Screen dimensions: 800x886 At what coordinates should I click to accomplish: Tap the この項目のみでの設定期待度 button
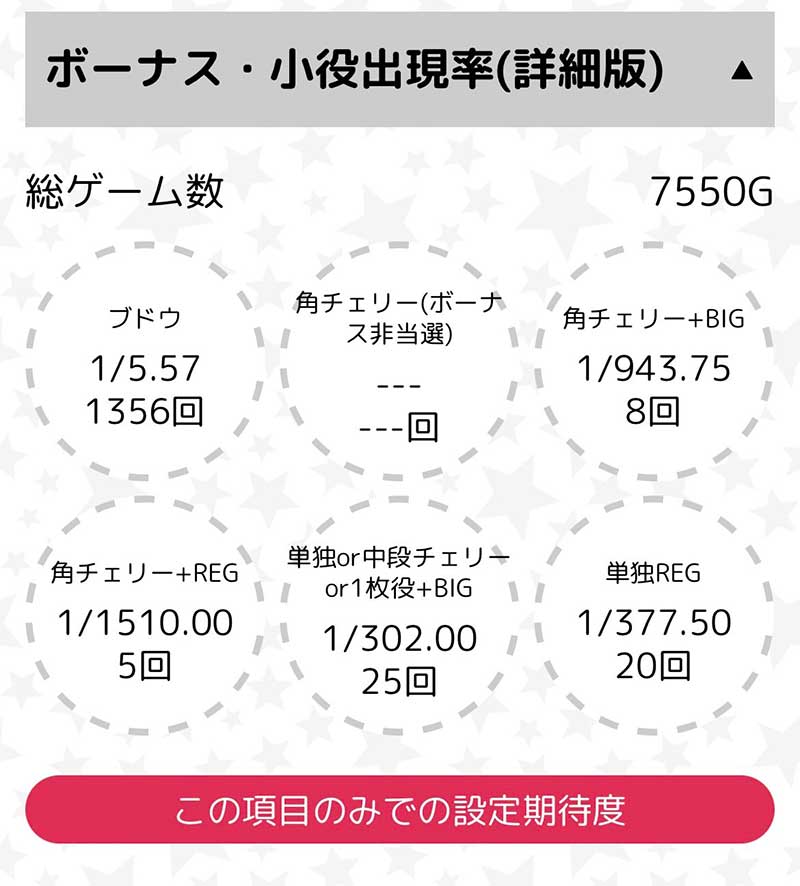[x=400, y=809]
